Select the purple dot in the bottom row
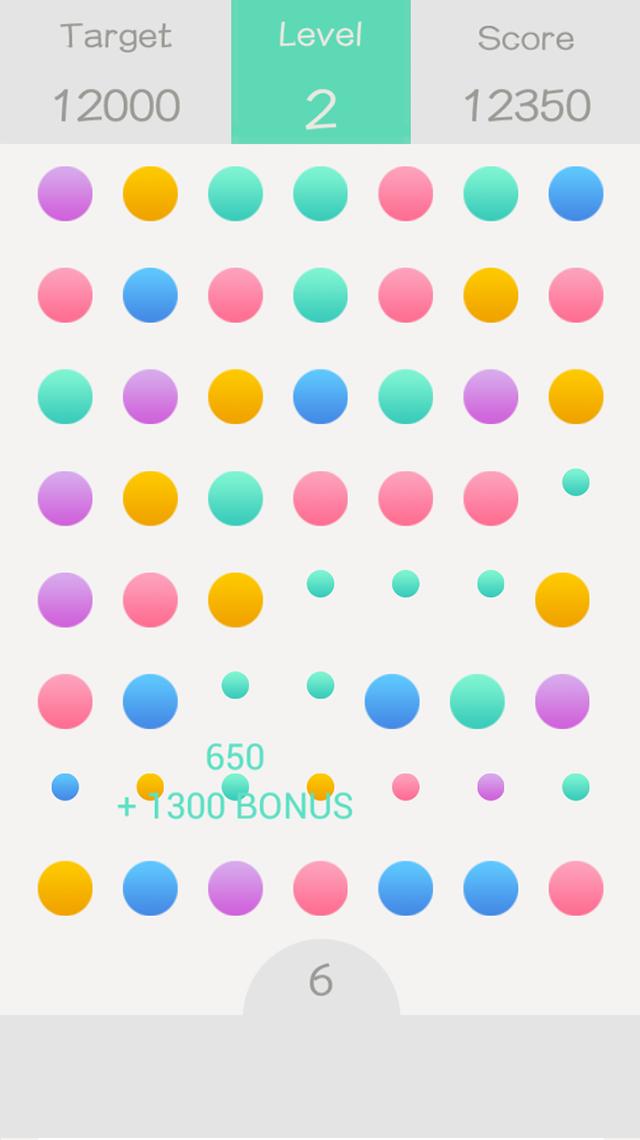640x1140 pixels. [235, 888]
